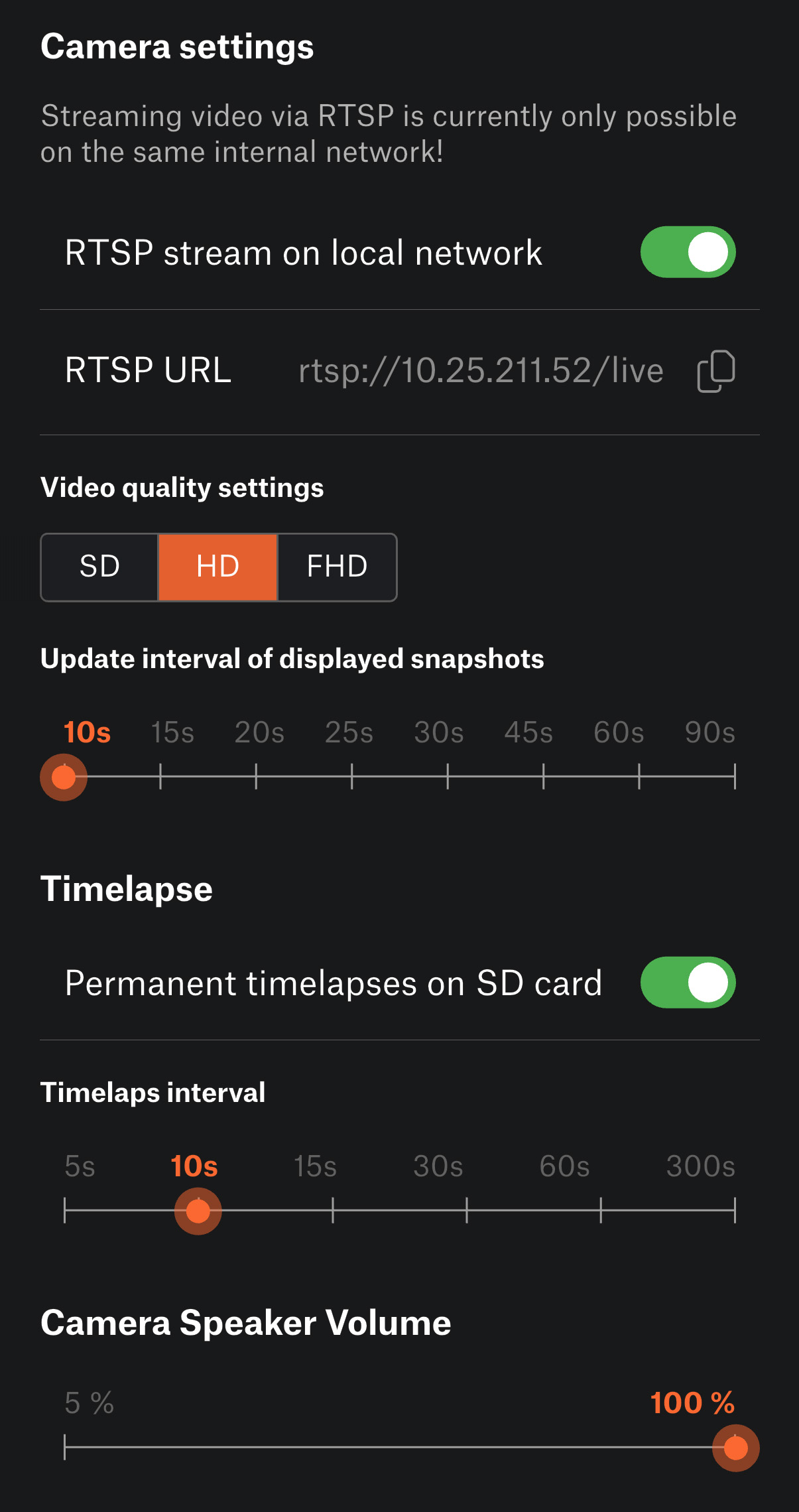Set snapshot update interval to 60s

pyautogui.click(x=639, y=776)
